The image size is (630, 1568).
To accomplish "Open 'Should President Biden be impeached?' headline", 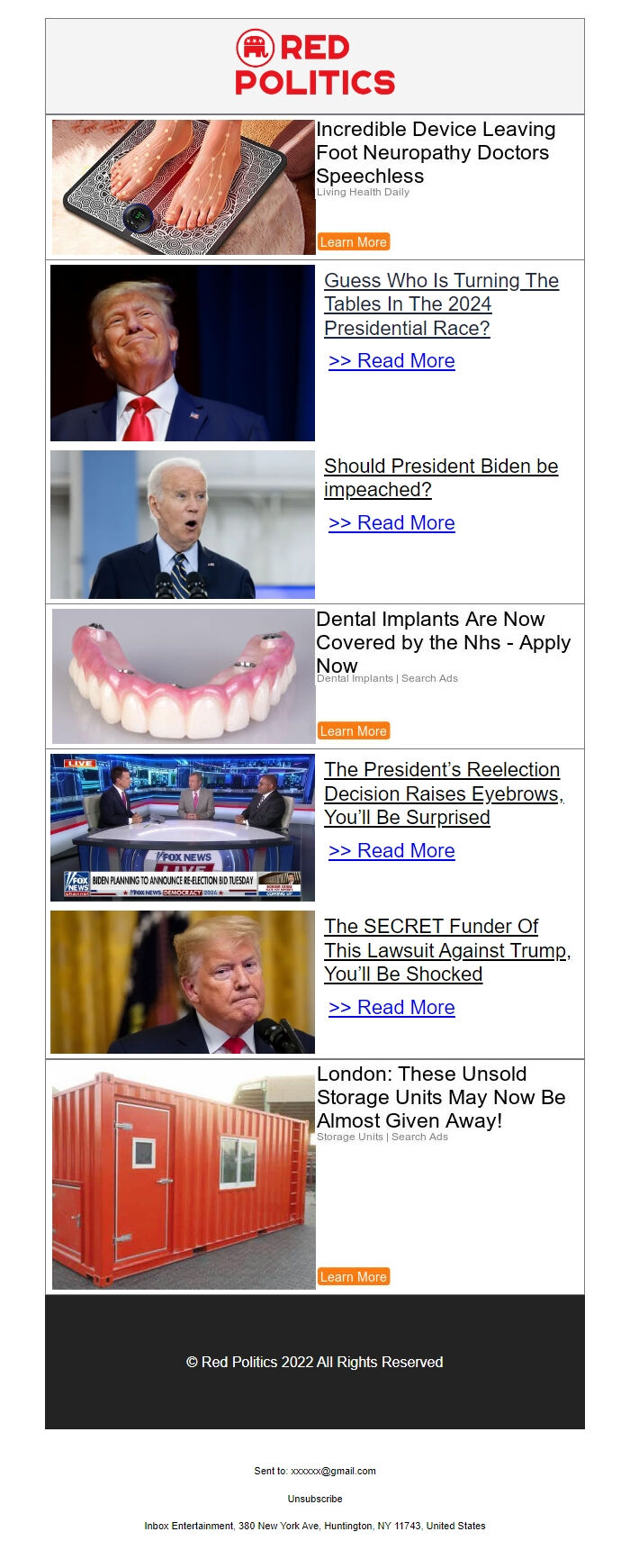I will point(440,477).
